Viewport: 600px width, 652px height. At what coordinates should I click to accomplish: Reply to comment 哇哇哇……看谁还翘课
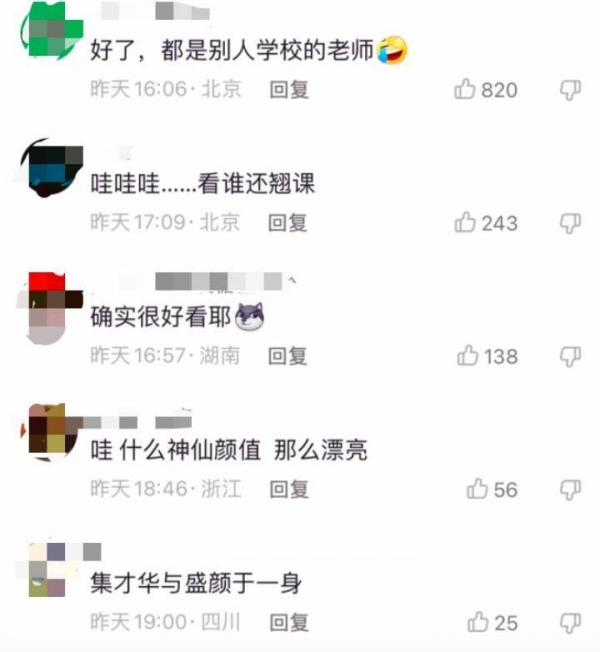pos(289,222)
